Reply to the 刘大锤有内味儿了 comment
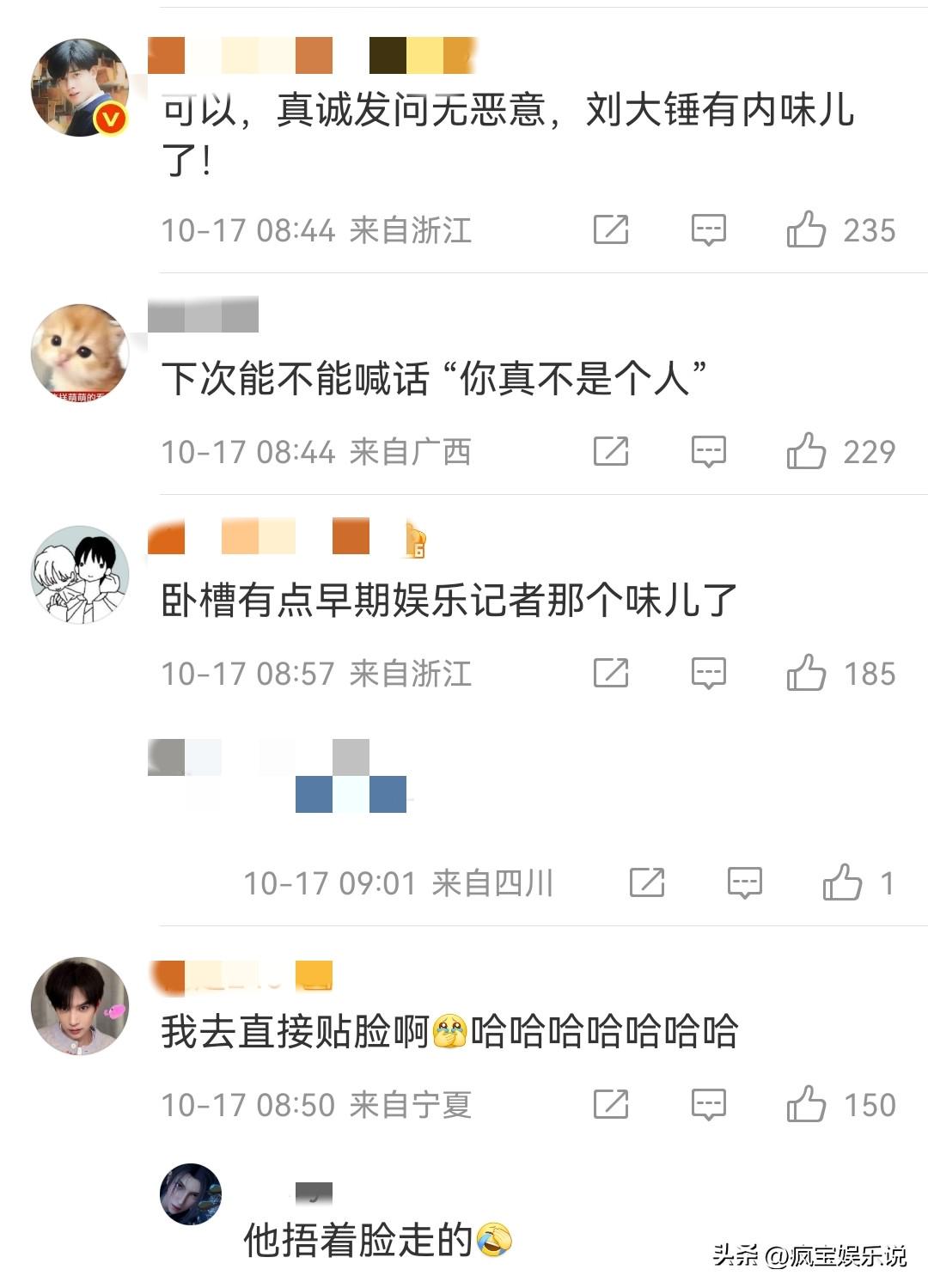This screenshot has width=928, height=1288. pyautogui.click(x=709, y=230)
